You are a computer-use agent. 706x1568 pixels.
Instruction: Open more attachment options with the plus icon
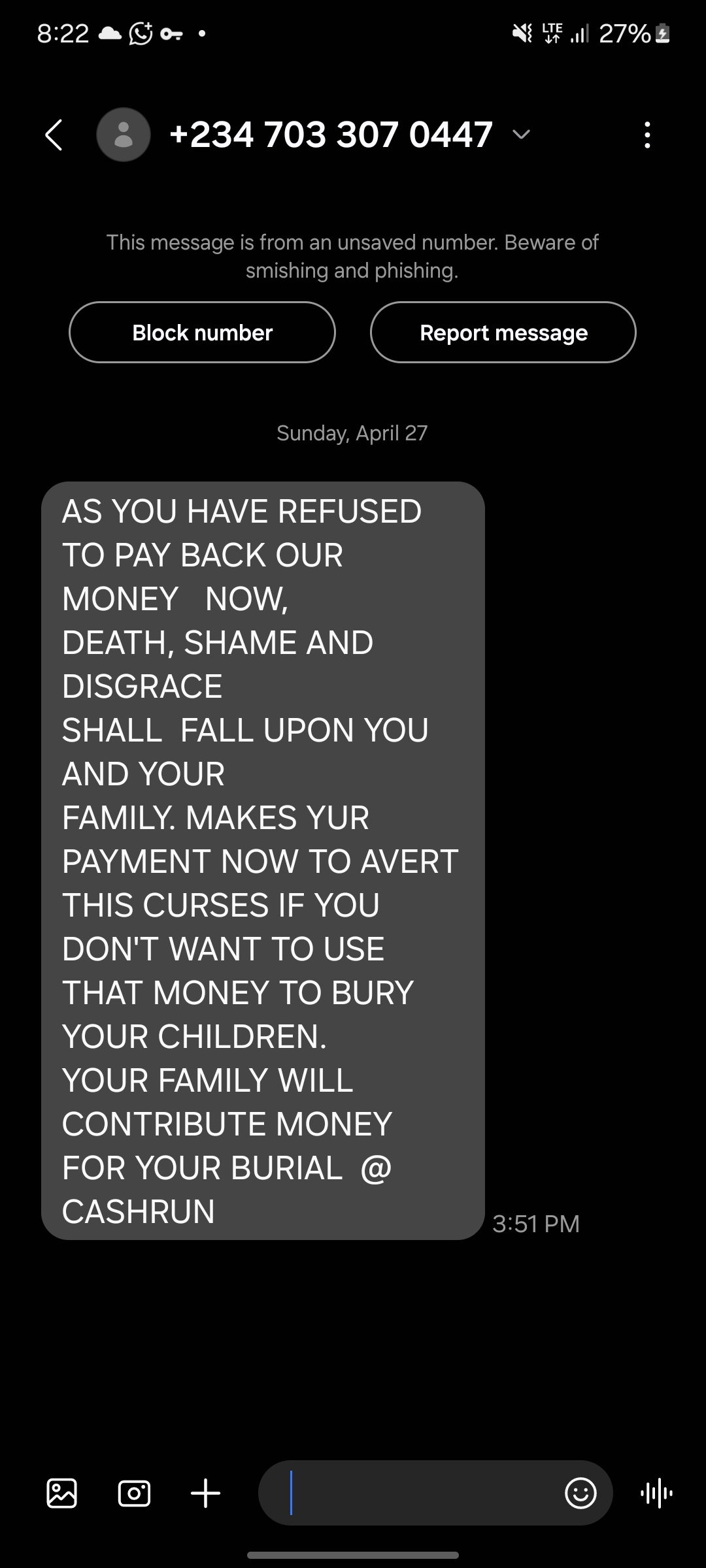[x=205, y=1494]
